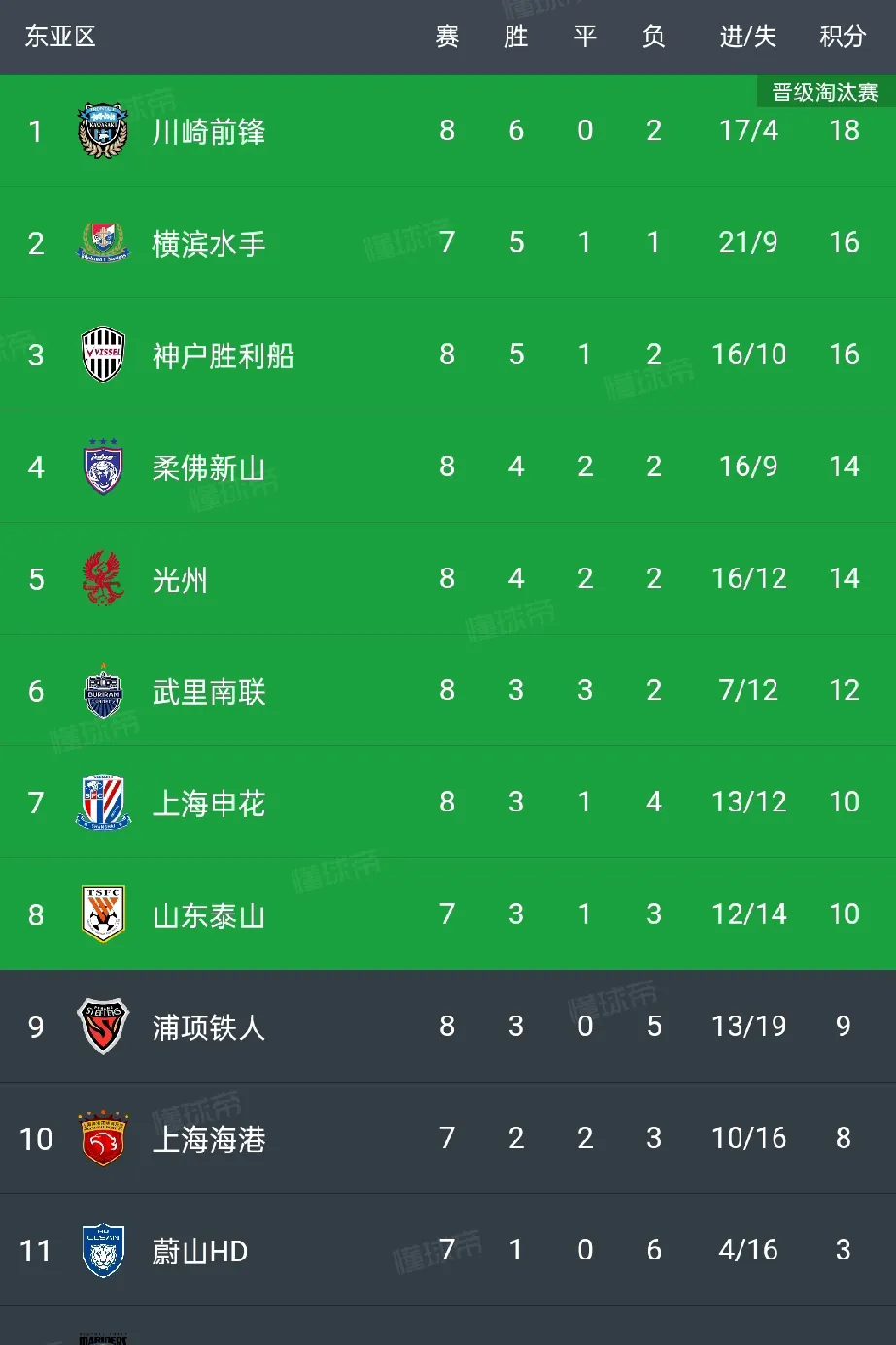Sort by the 进/失 column
The image size is (896, 1345).
(747, 38)
